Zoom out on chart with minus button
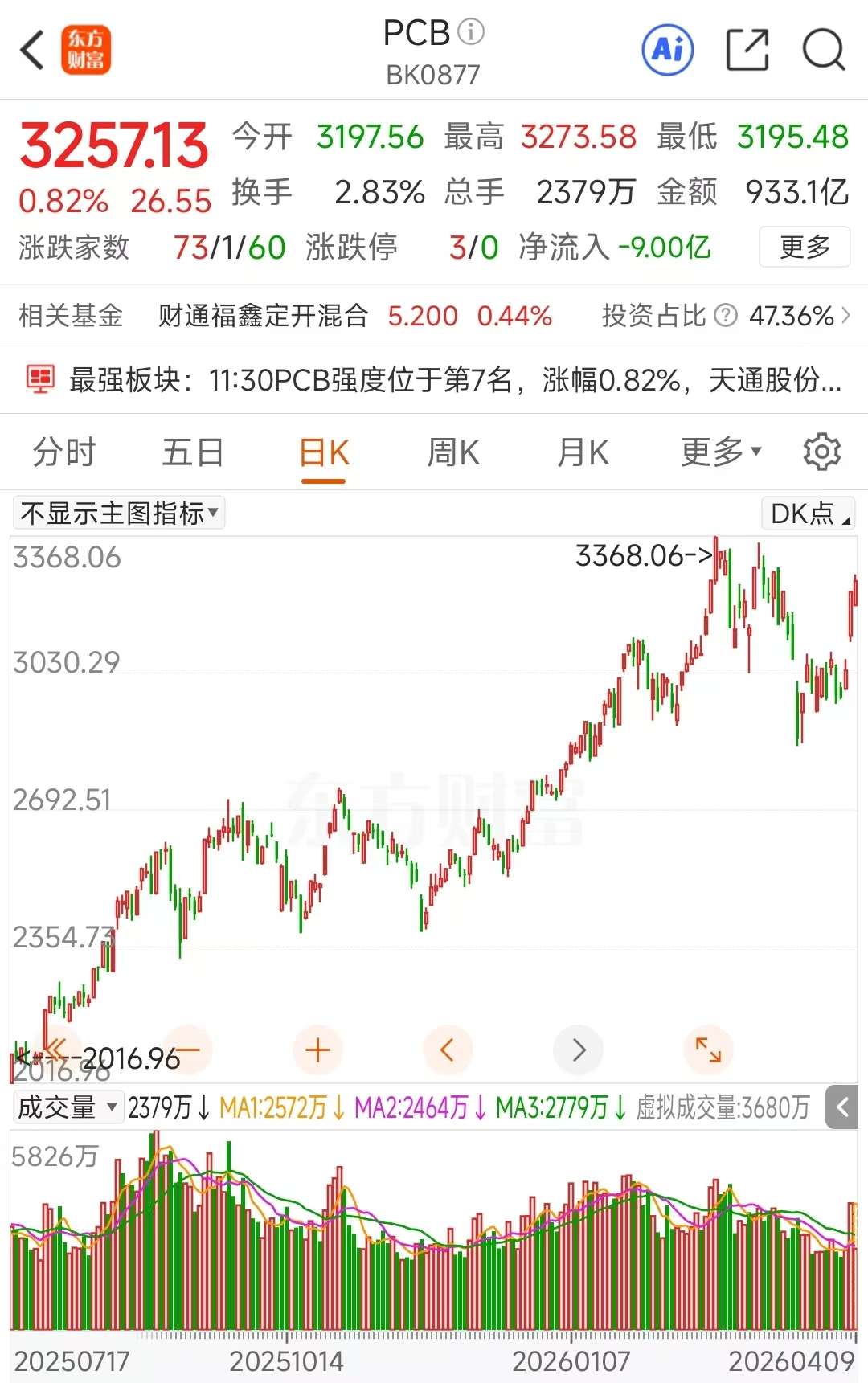The height and width of the screenshot is (1383, 868). [x=188, y=1050]
